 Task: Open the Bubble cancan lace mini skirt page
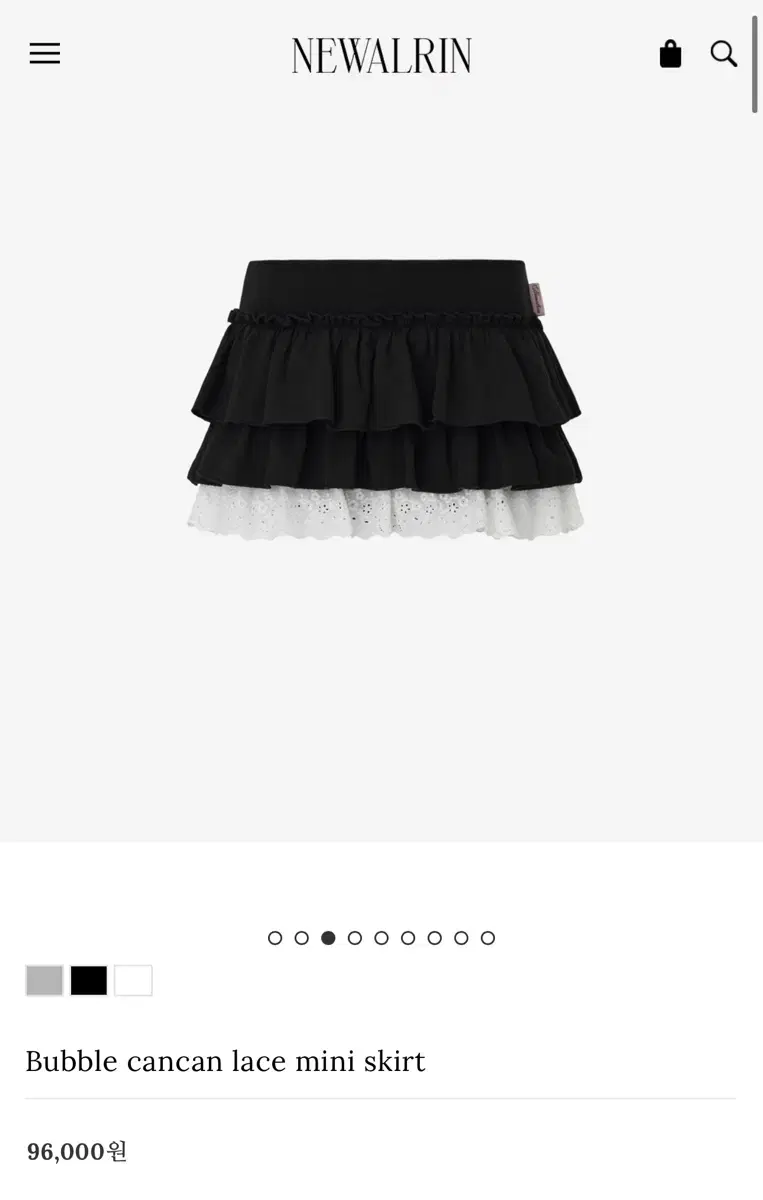[227, 1061]
